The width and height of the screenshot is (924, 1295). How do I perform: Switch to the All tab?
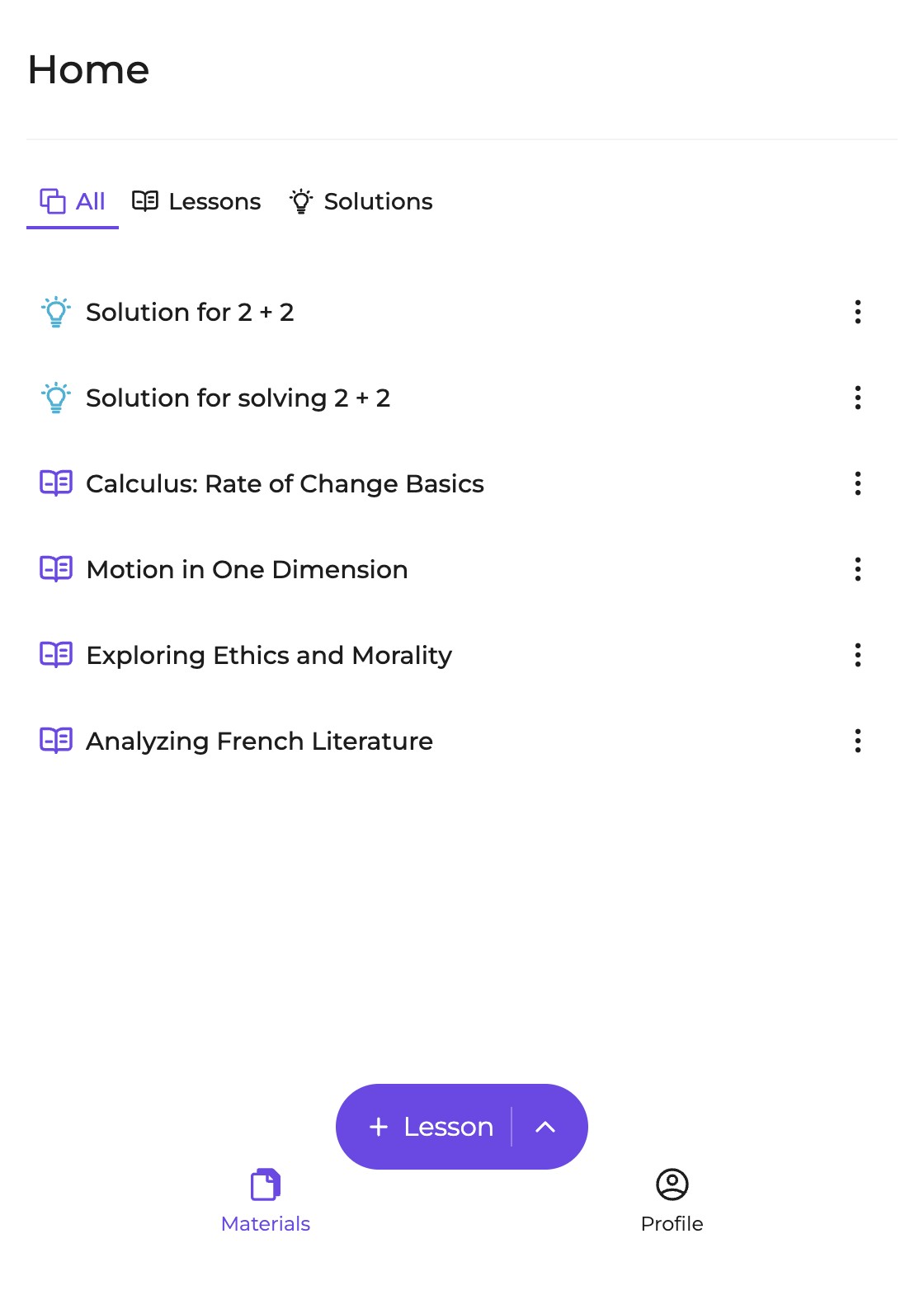point(73,201)
